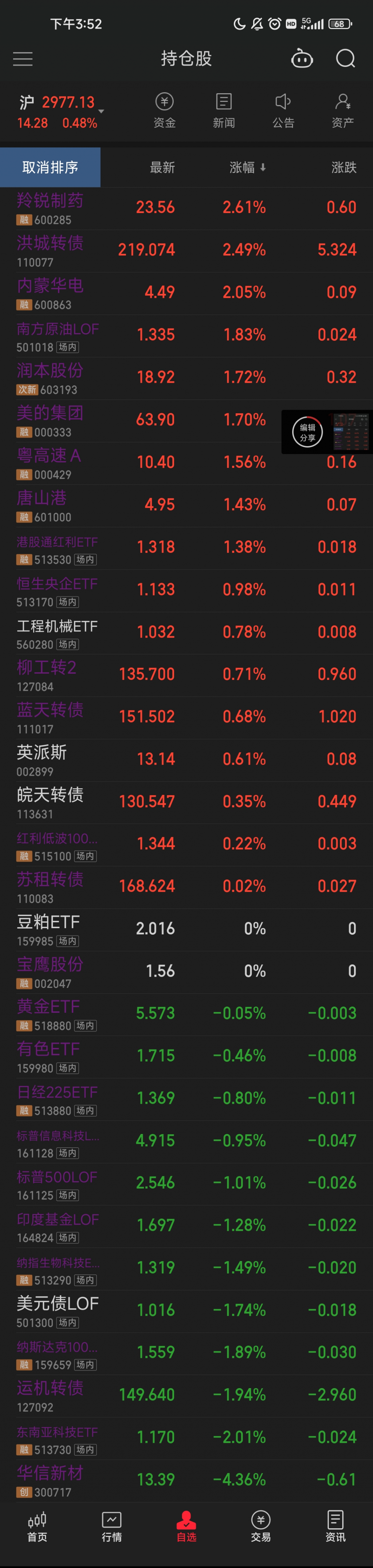The height and width of the screenshot is (1568, 373).
Task: Go to 交易 trade tab
Action: (260, 1526)
